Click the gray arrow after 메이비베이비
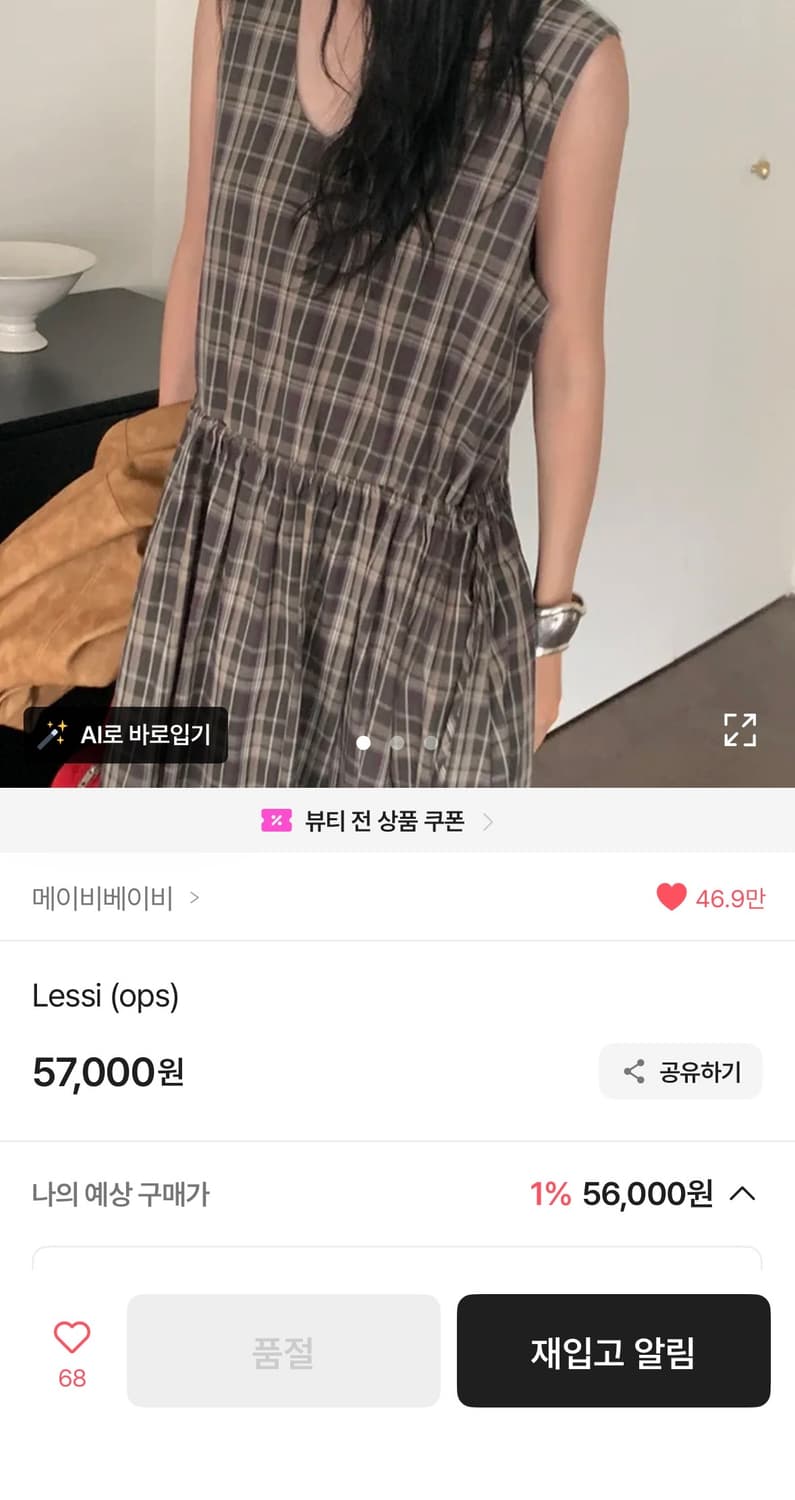 [x=196, y=899]
